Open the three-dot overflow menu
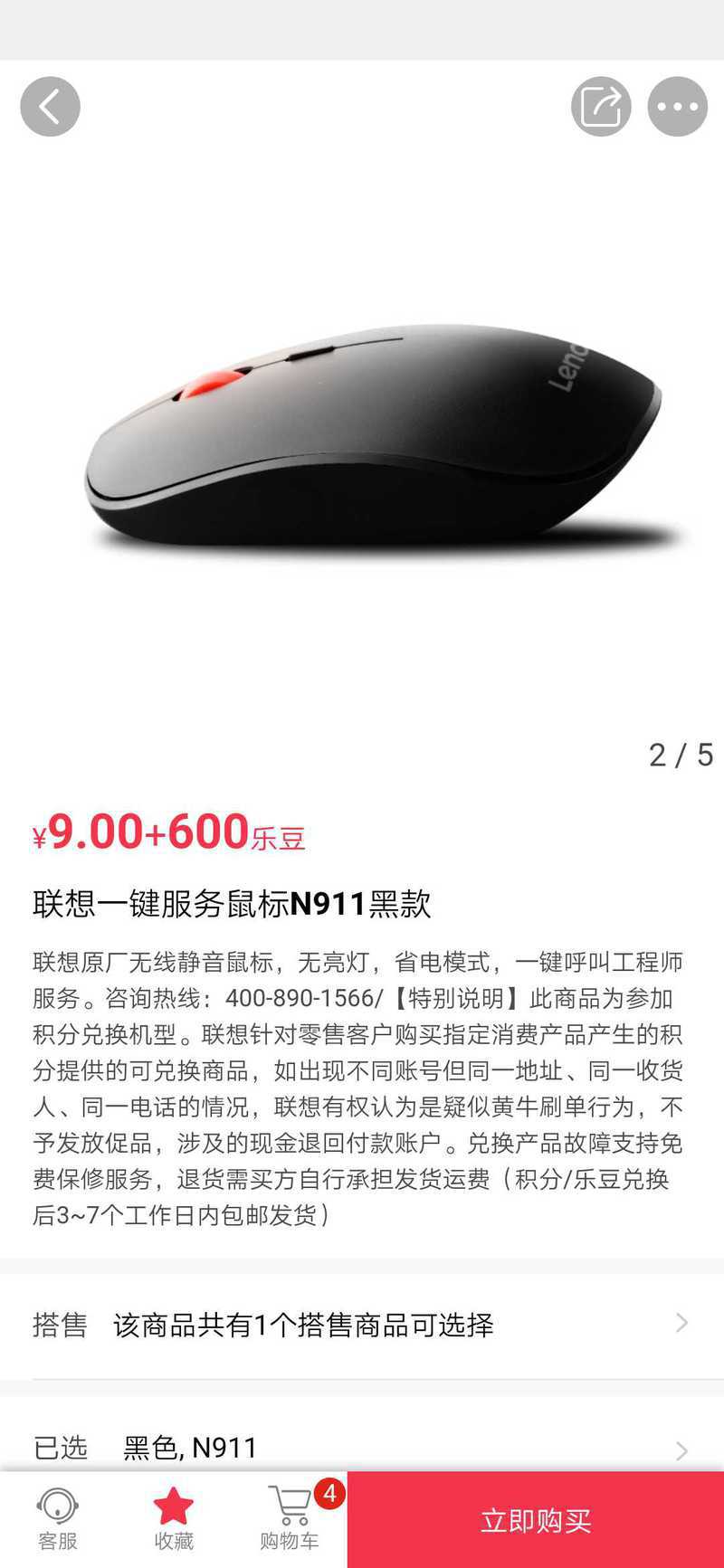 pyautogui.click(x=677, y=107)
